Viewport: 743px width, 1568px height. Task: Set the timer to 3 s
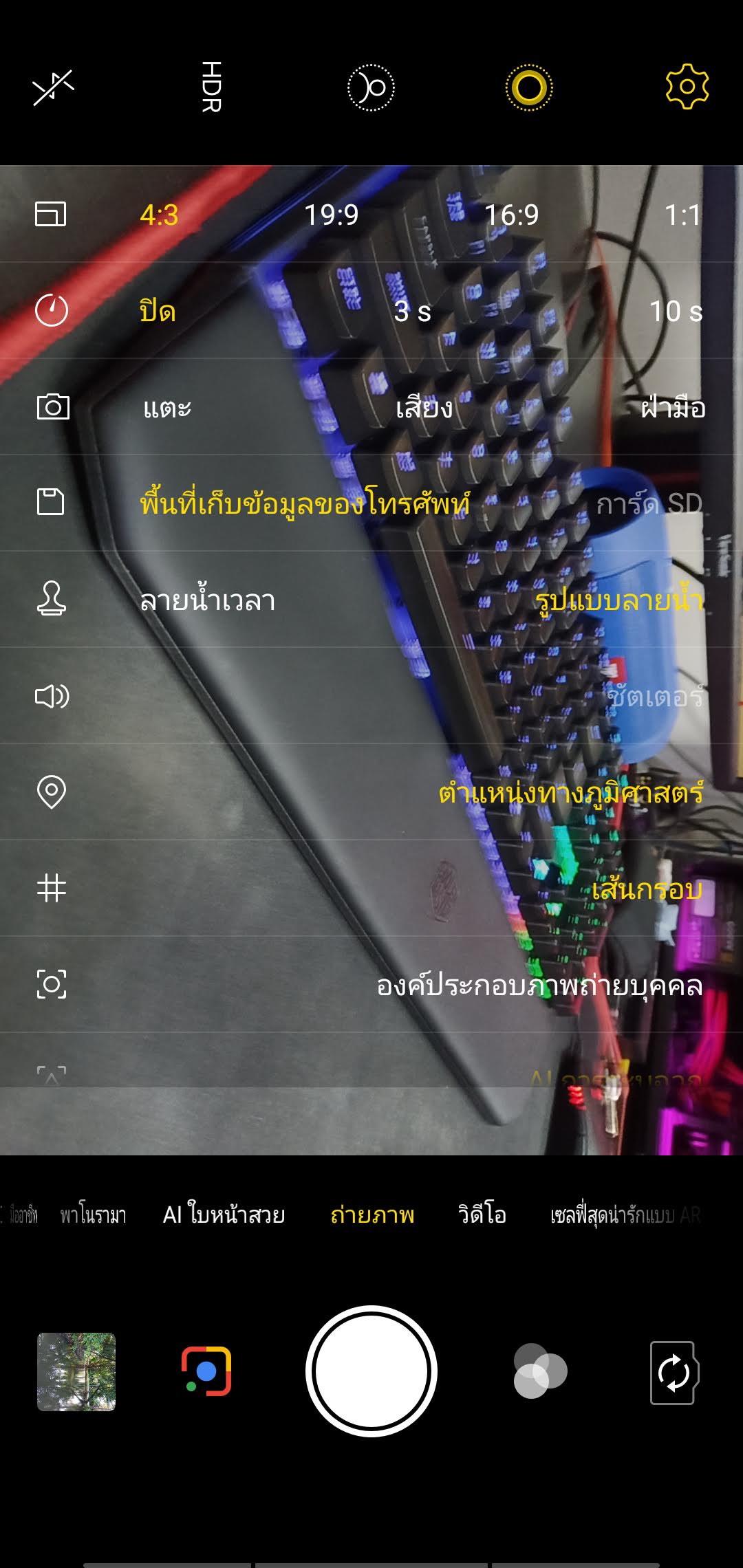click(412, 312)
